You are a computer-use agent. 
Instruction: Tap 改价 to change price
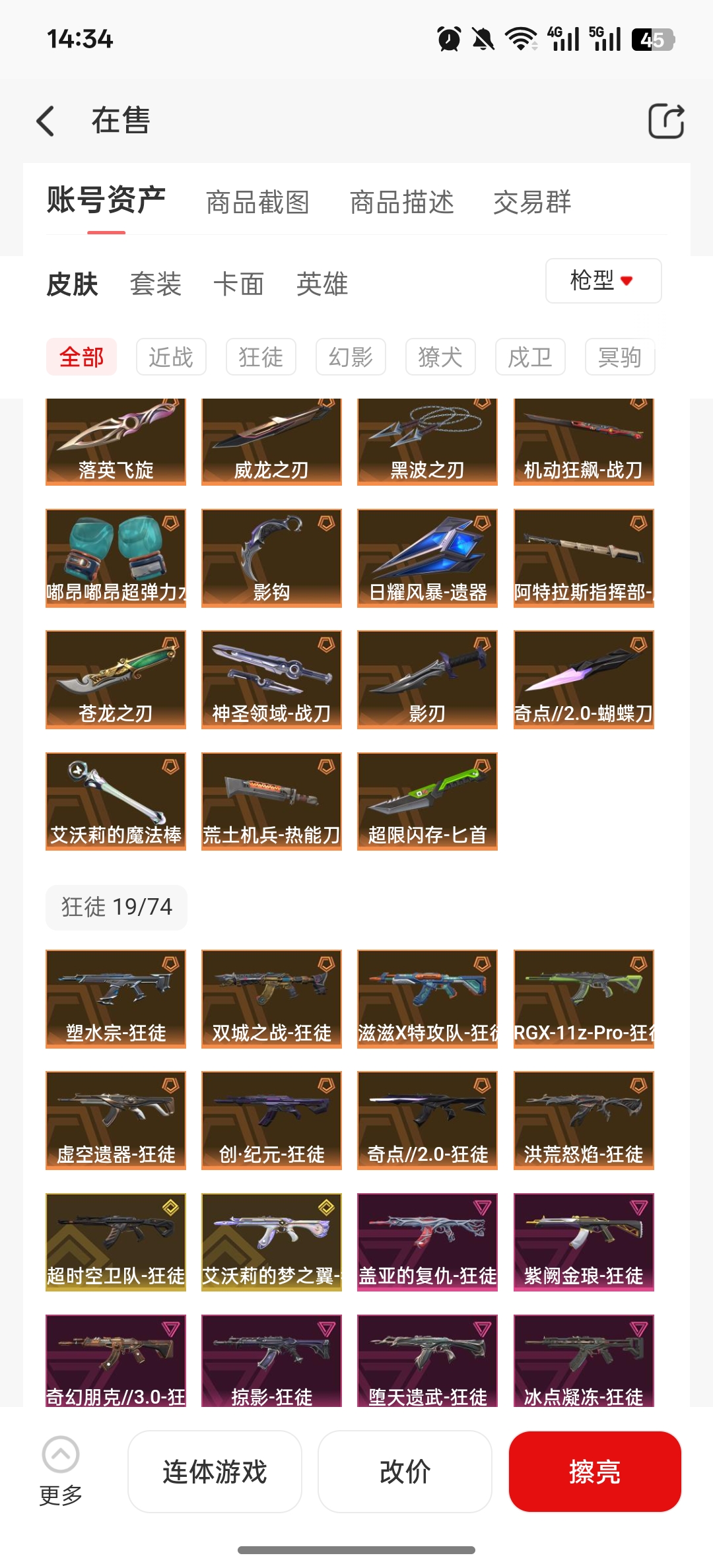pos(405,1472)
